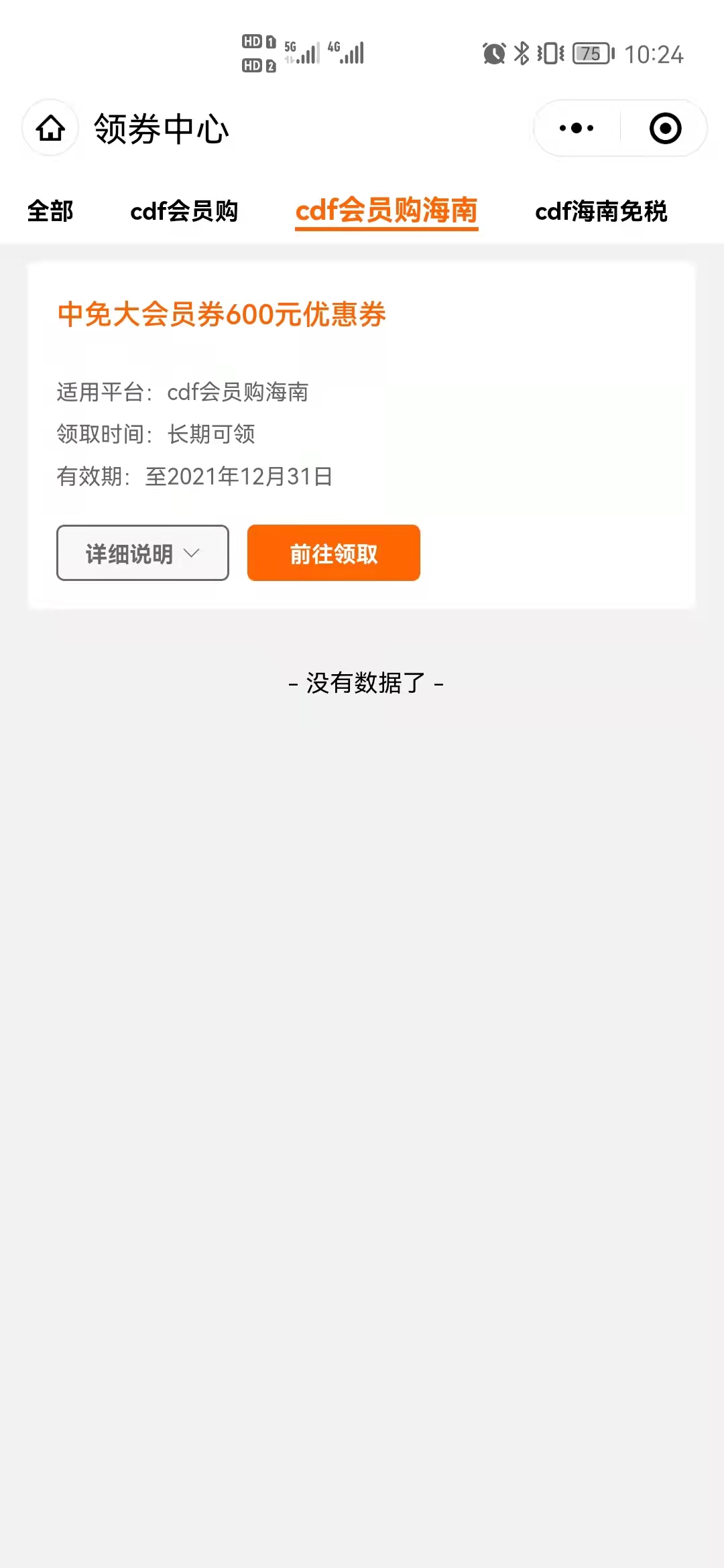
Task: Switch to the 全部 tab
Action: pos(50,211)
